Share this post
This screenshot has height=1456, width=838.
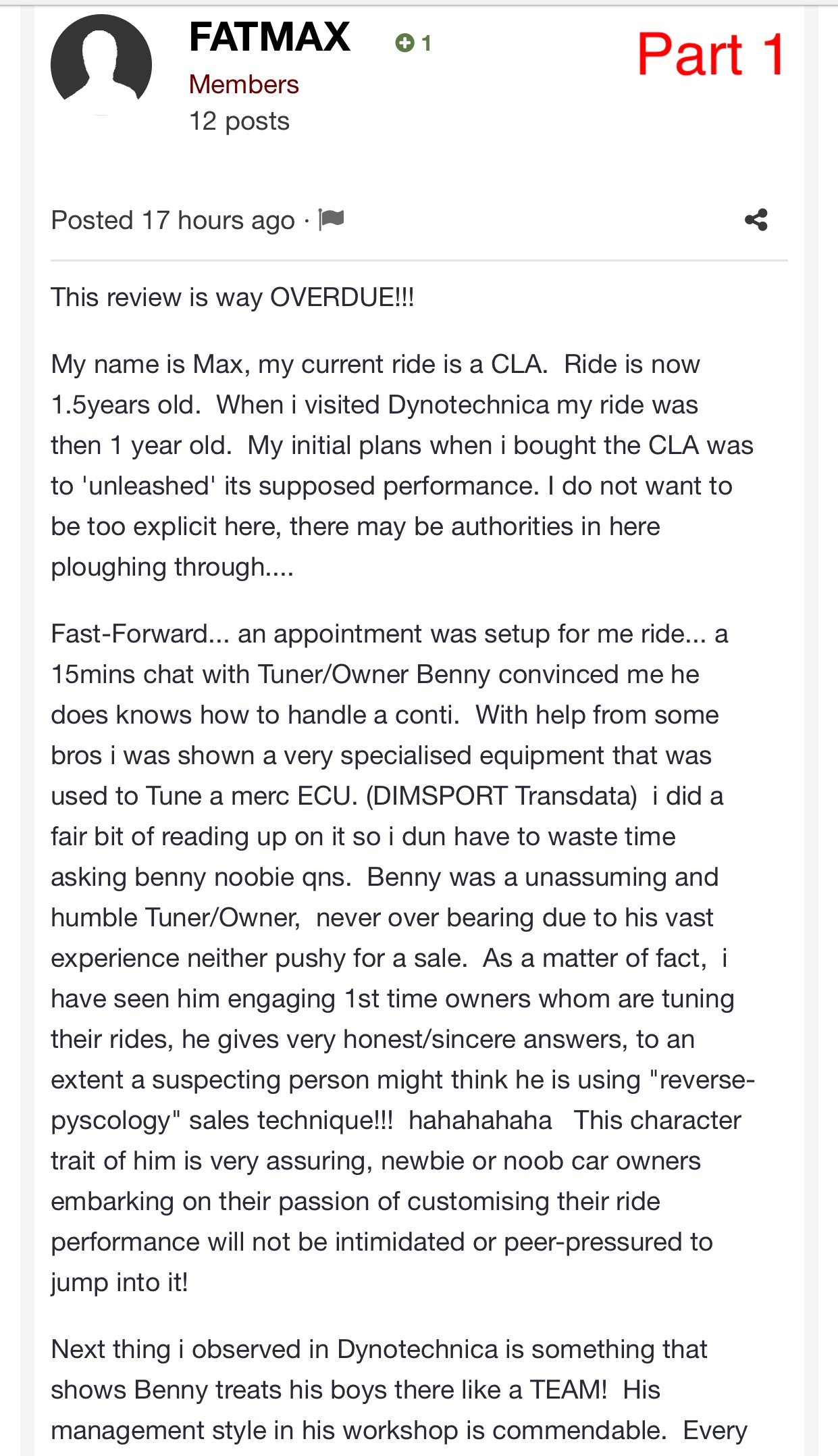(x=756, y=220)
